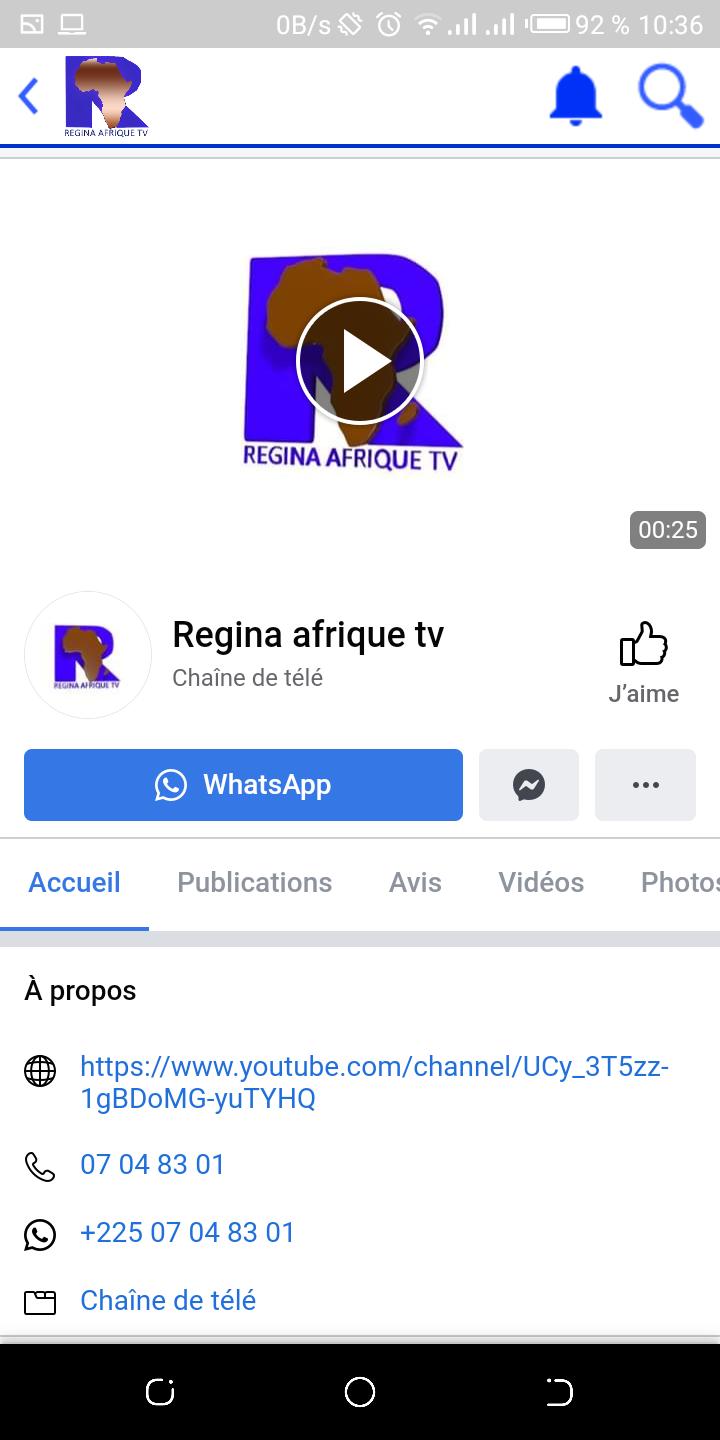This screenshot has height=1440, width=720.
Task: Switch to the Avis tab
Action: pos(415,883)
